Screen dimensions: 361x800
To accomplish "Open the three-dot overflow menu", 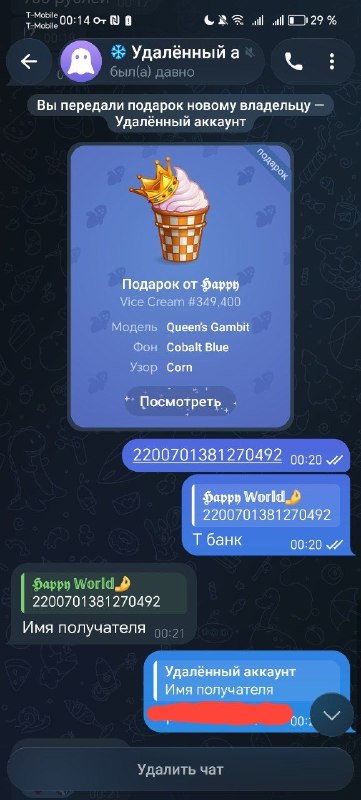I will coord(332,62).
